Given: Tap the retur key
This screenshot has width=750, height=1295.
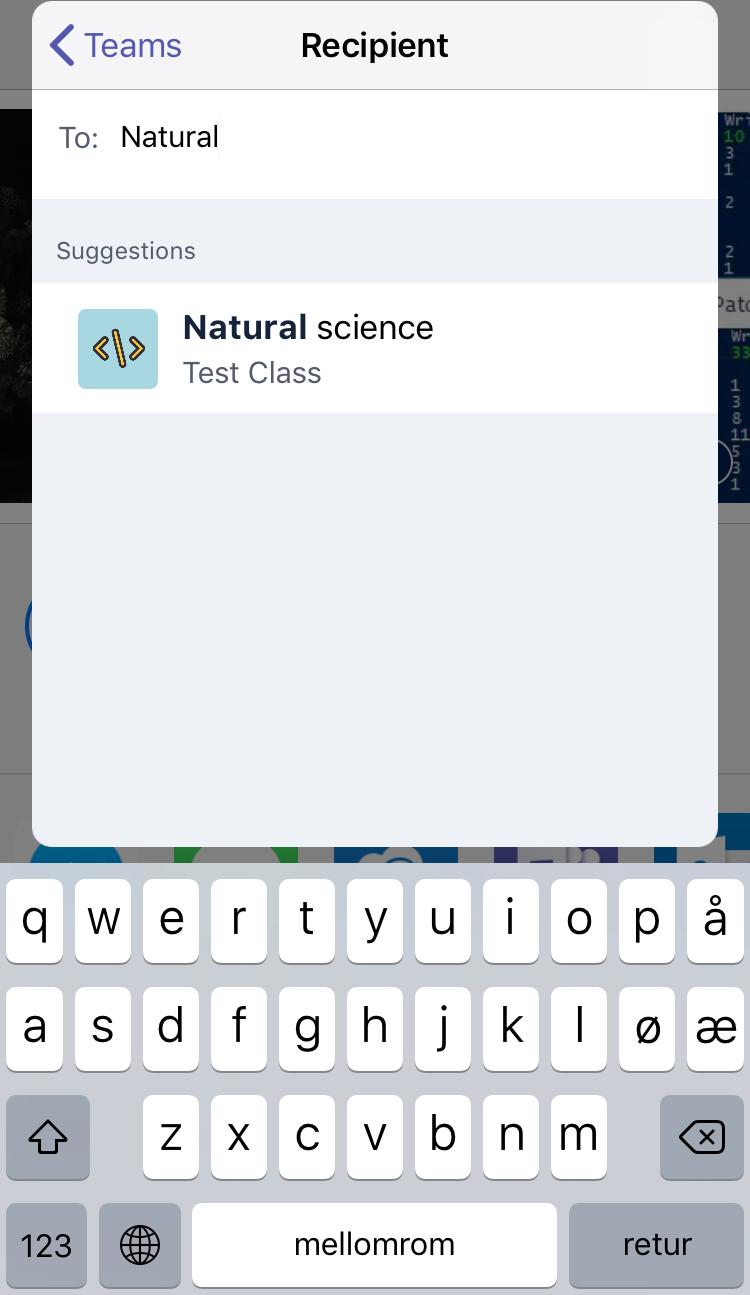Looking at the screenshot, I should pos(657,1245).
